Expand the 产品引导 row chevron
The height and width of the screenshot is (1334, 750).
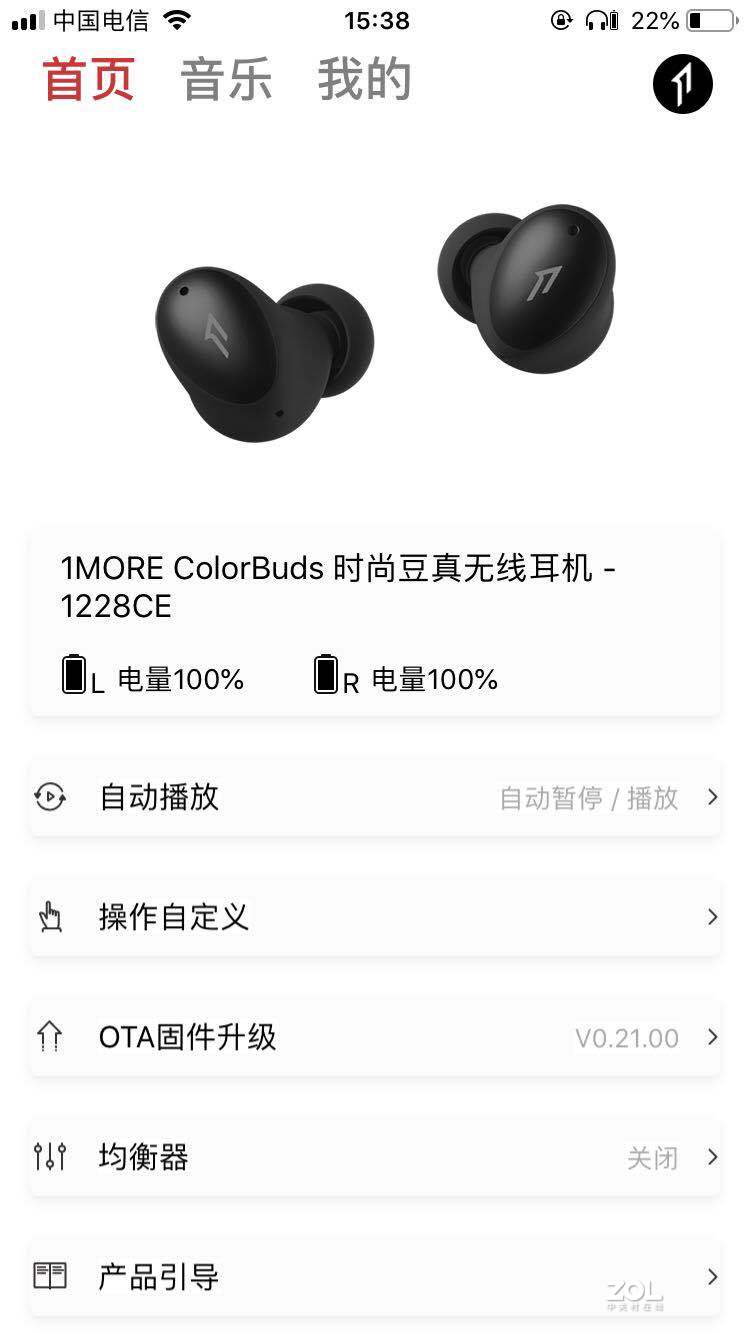pos(713,1277)
